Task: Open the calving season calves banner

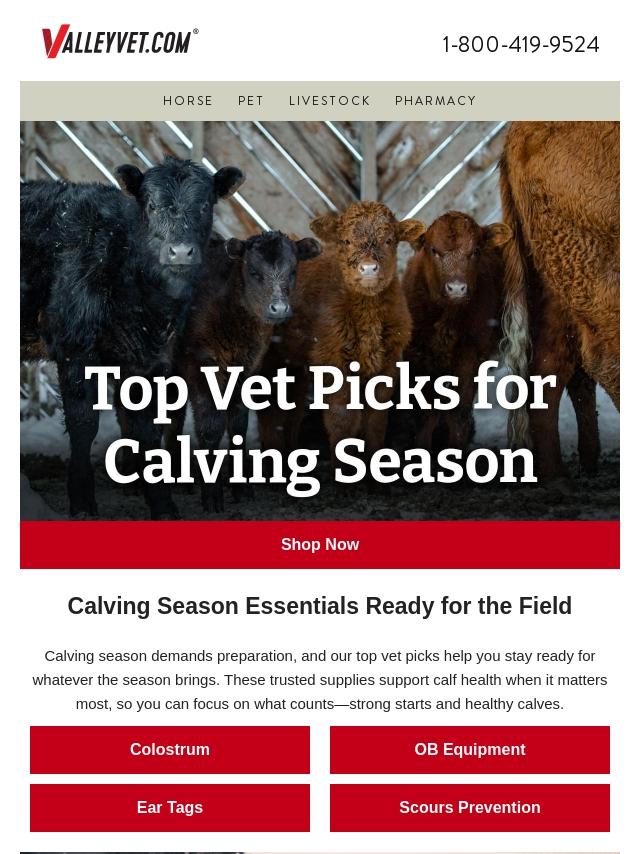Action: (x=320, y=320)
